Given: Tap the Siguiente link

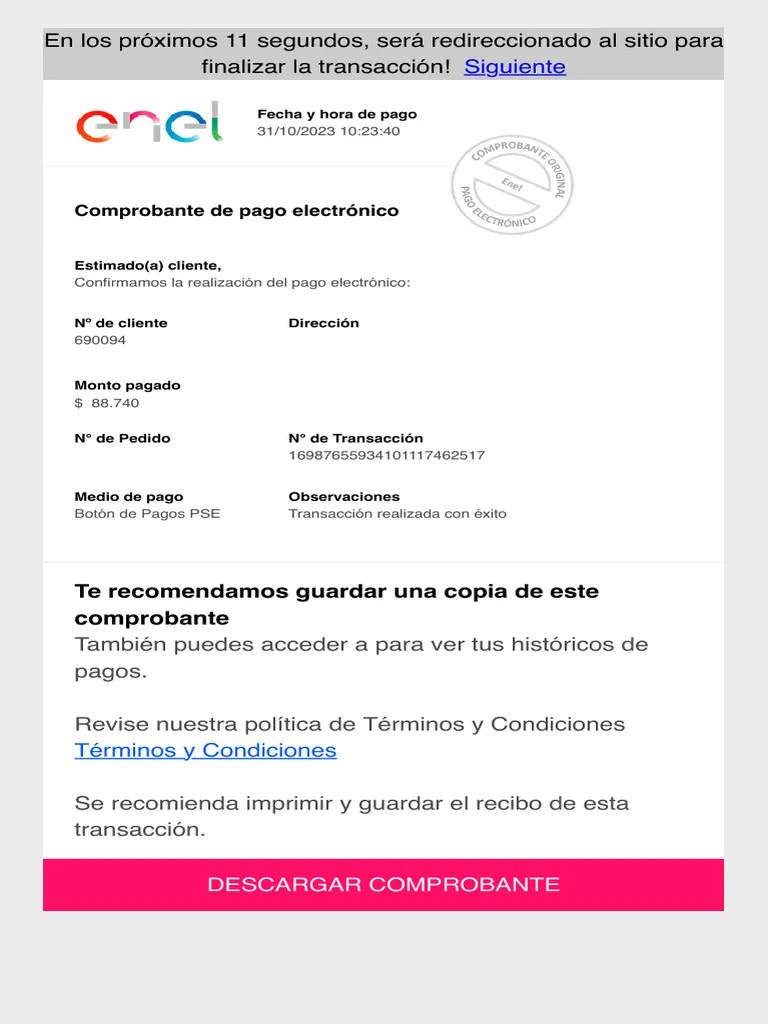Looking at the screenshot, I should pyautogui.click(x=515, y=67).
